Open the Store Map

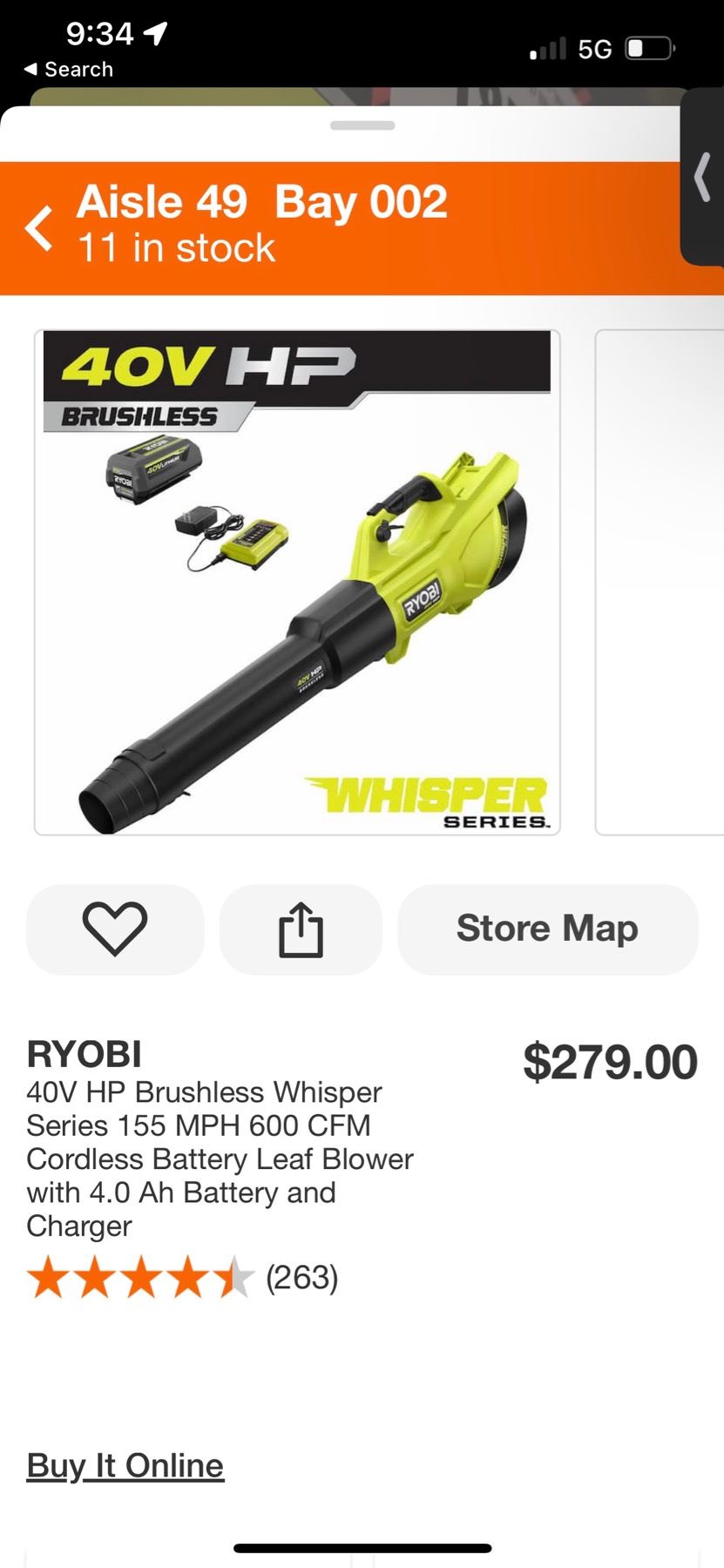[547, 929]
